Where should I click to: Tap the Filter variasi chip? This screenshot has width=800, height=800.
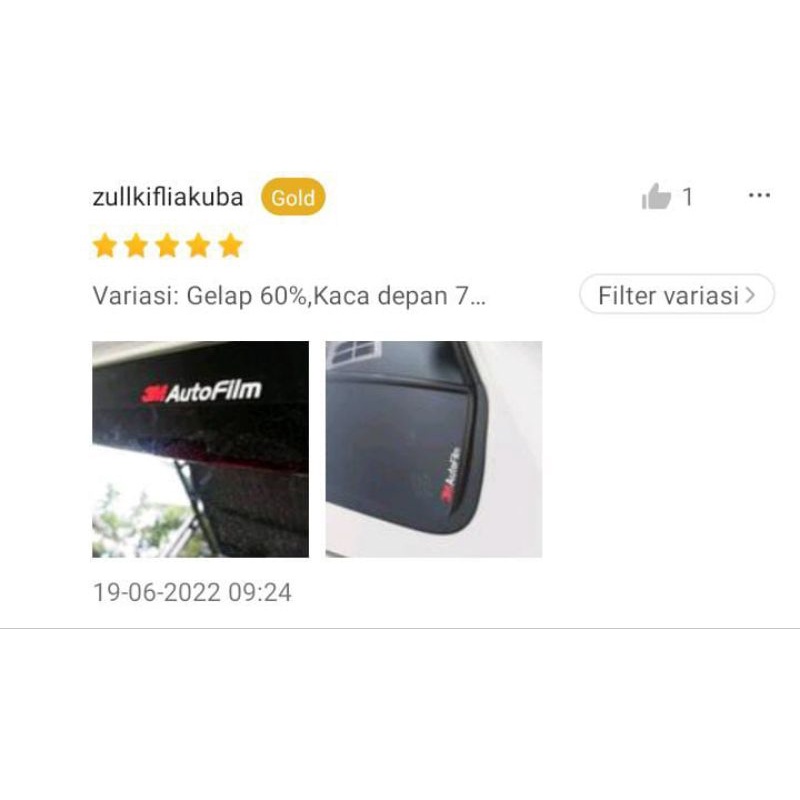pyautogui.click(x=677, y=295)
